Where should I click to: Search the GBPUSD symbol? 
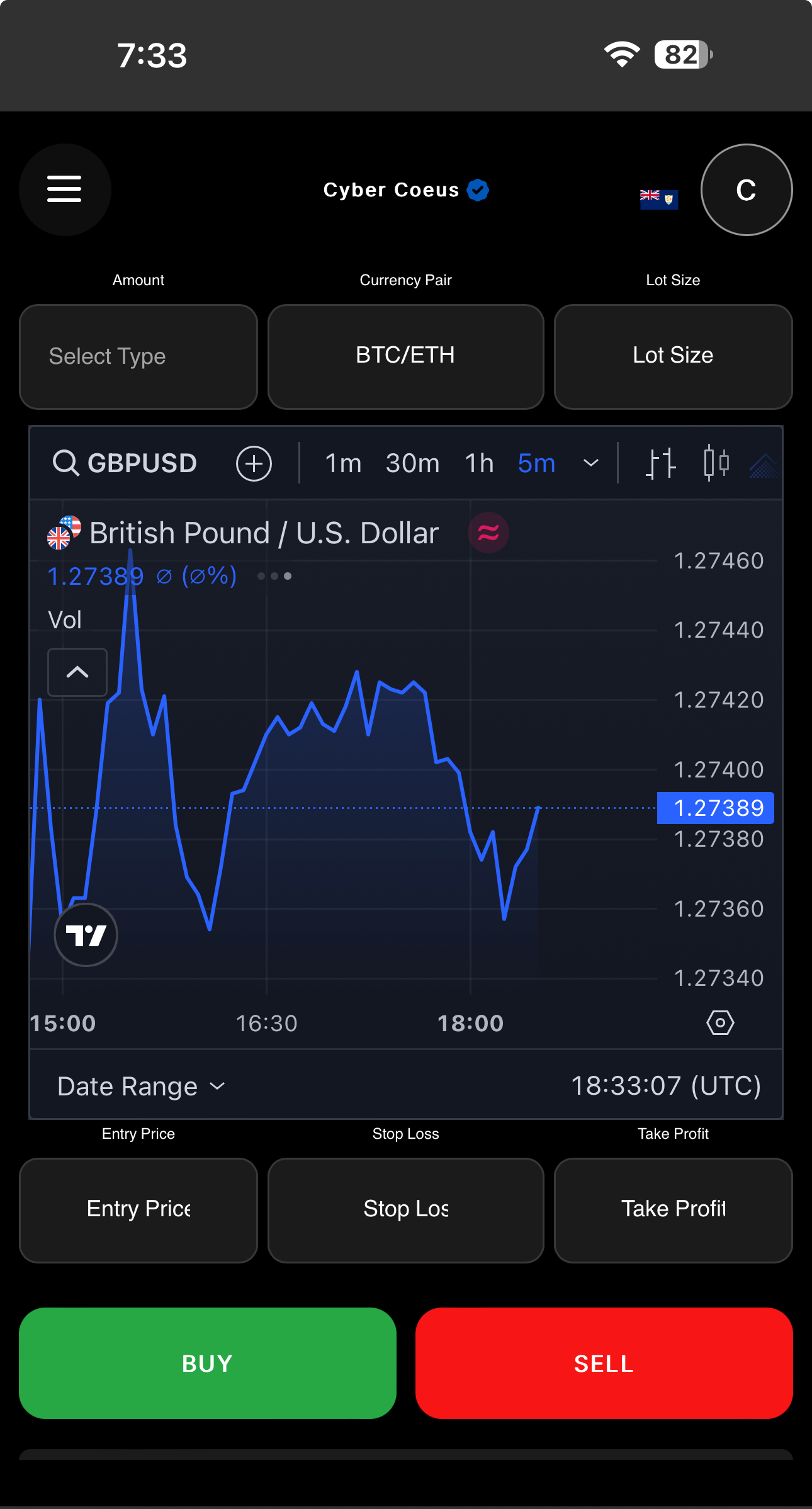pos(125,463)
